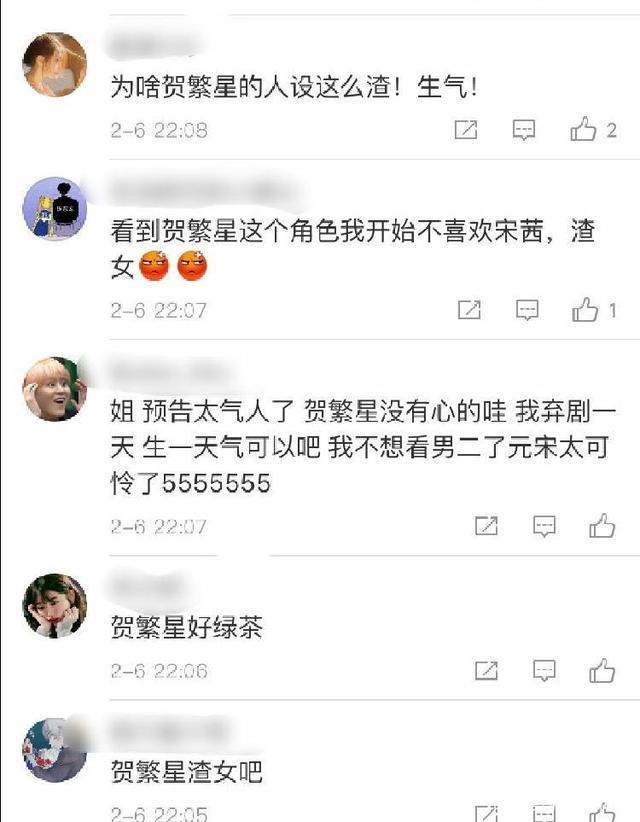Open avatar of '贺繁星渣女吧' commenter
This screenshot has height=822, width=640.
pyautogui.click(x=55, y=750)
